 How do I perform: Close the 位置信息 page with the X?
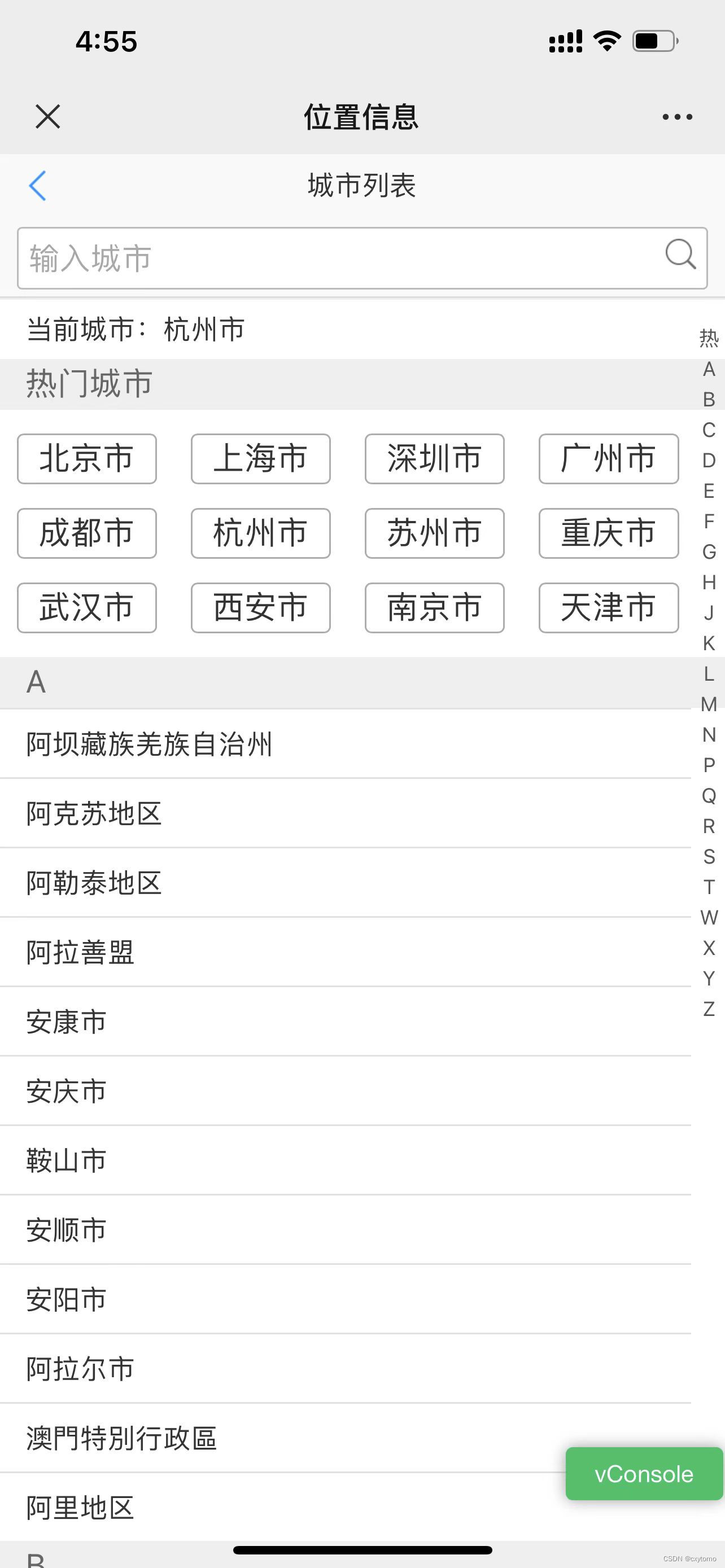tap(48, 117)
